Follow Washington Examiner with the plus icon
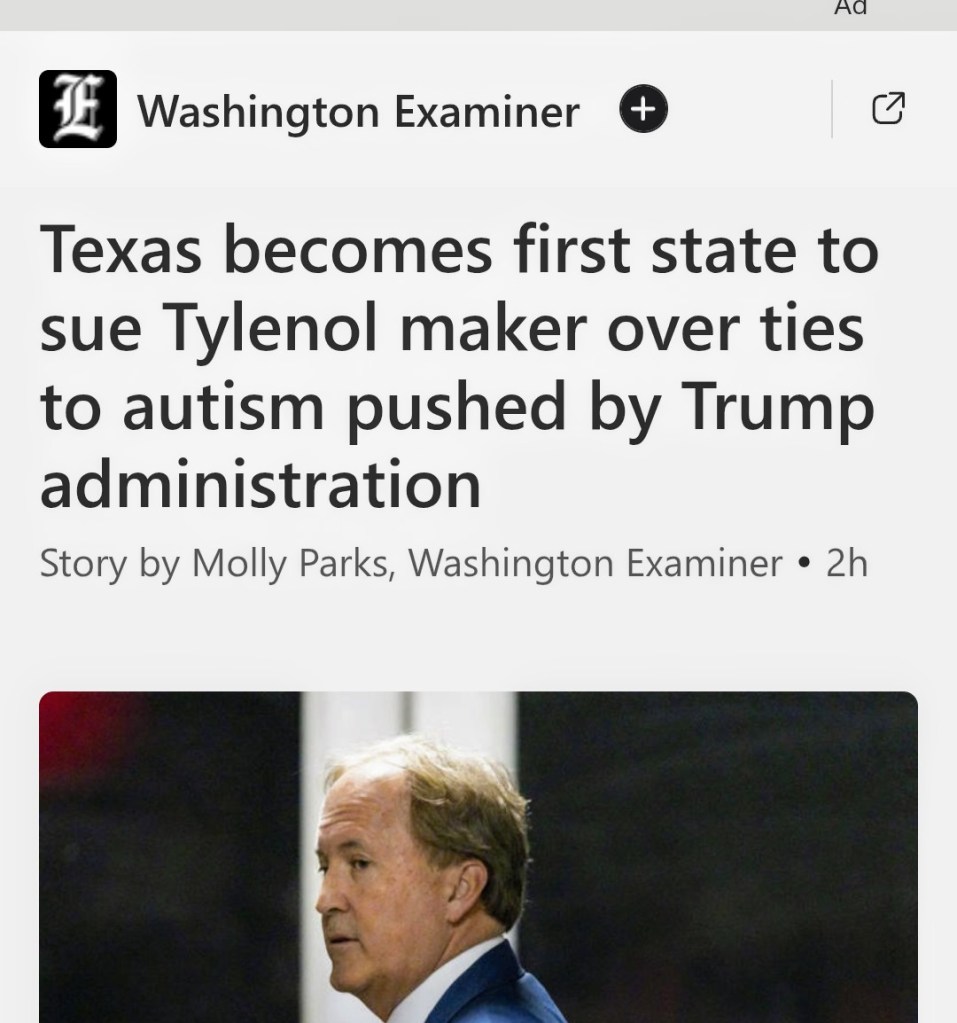Screen dimensions: 957x1023 (x=644, y=109)
